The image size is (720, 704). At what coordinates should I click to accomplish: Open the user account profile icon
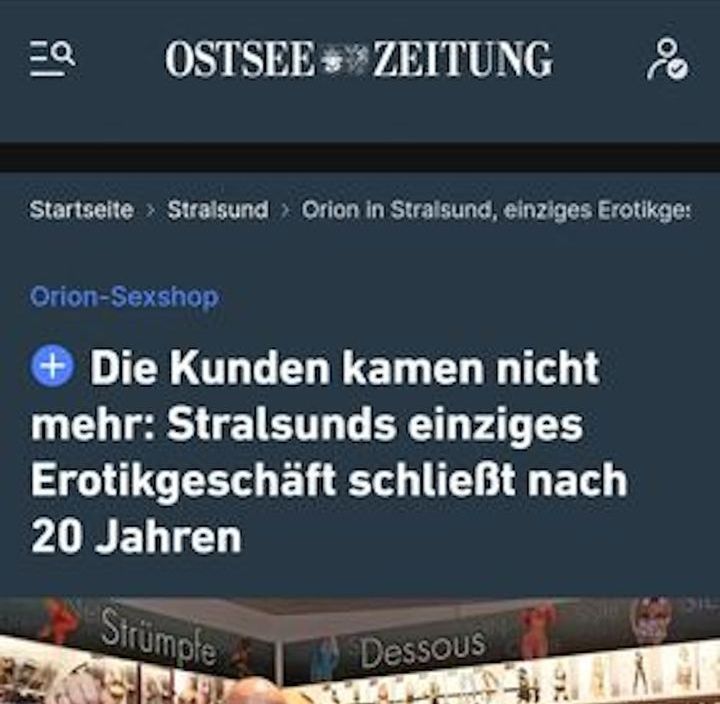click(x=665, y=59)
